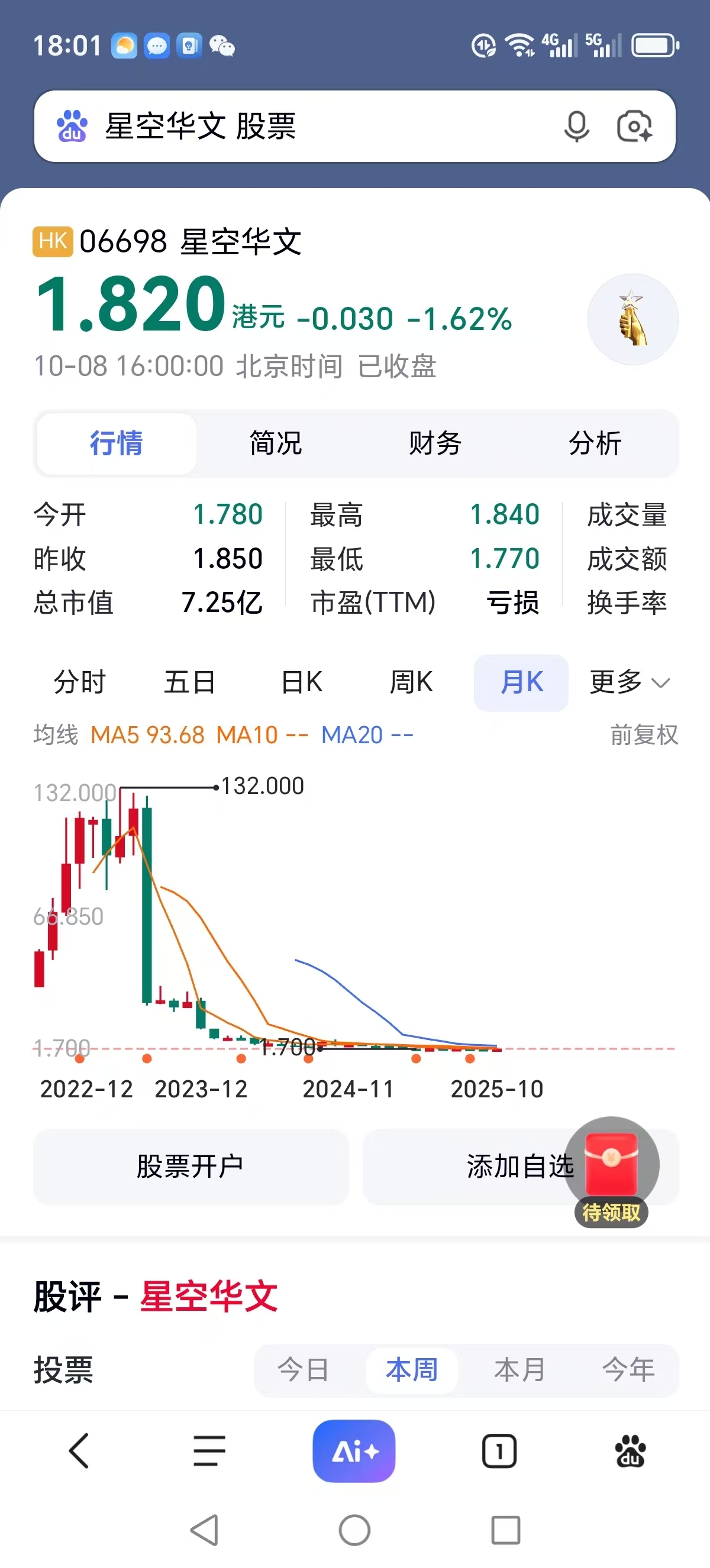Viewport: 710px width, 1568px height.
Task: Switch vote period to 本月
Action: (x=519, y=1369)
